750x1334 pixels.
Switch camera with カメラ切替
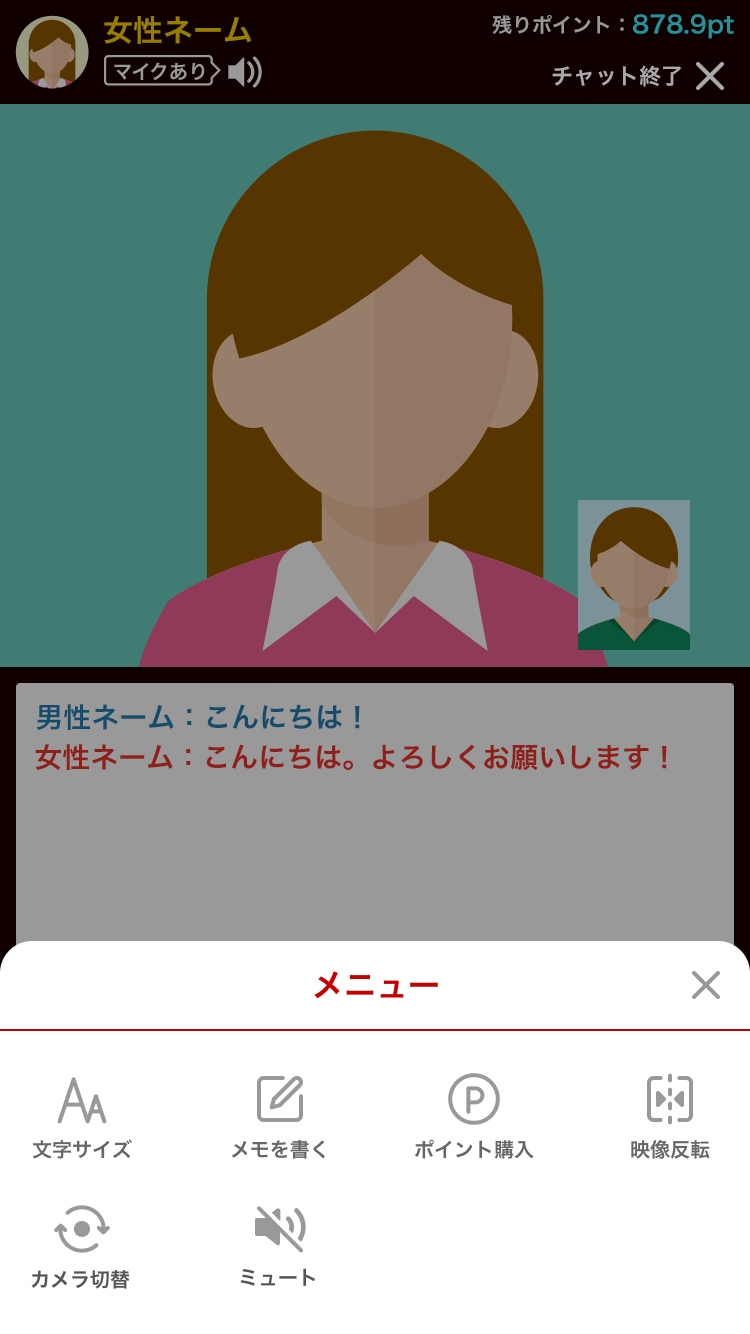click(x=81, y=1246)
